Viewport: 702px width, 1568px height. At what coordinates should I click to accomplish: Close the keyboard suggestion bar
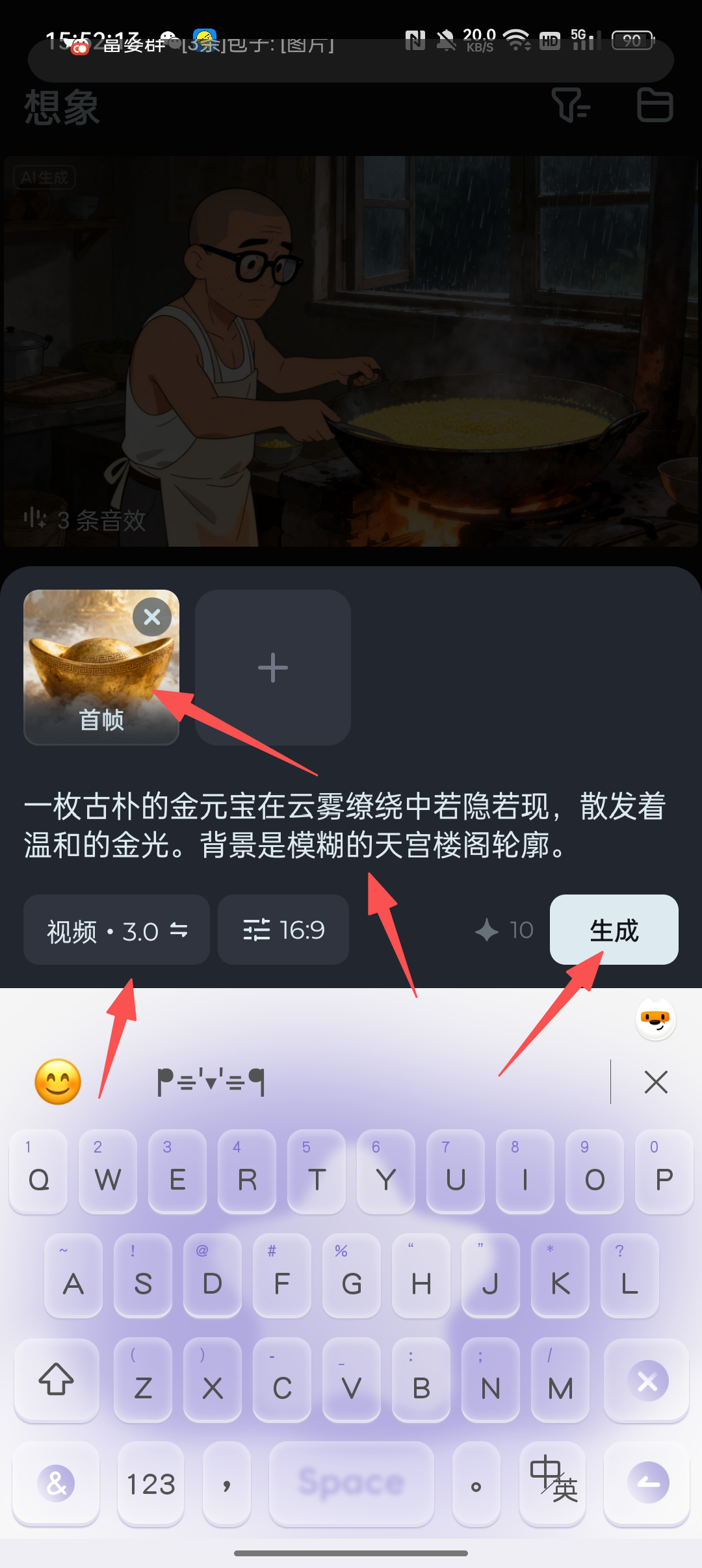coord(656,1082)
